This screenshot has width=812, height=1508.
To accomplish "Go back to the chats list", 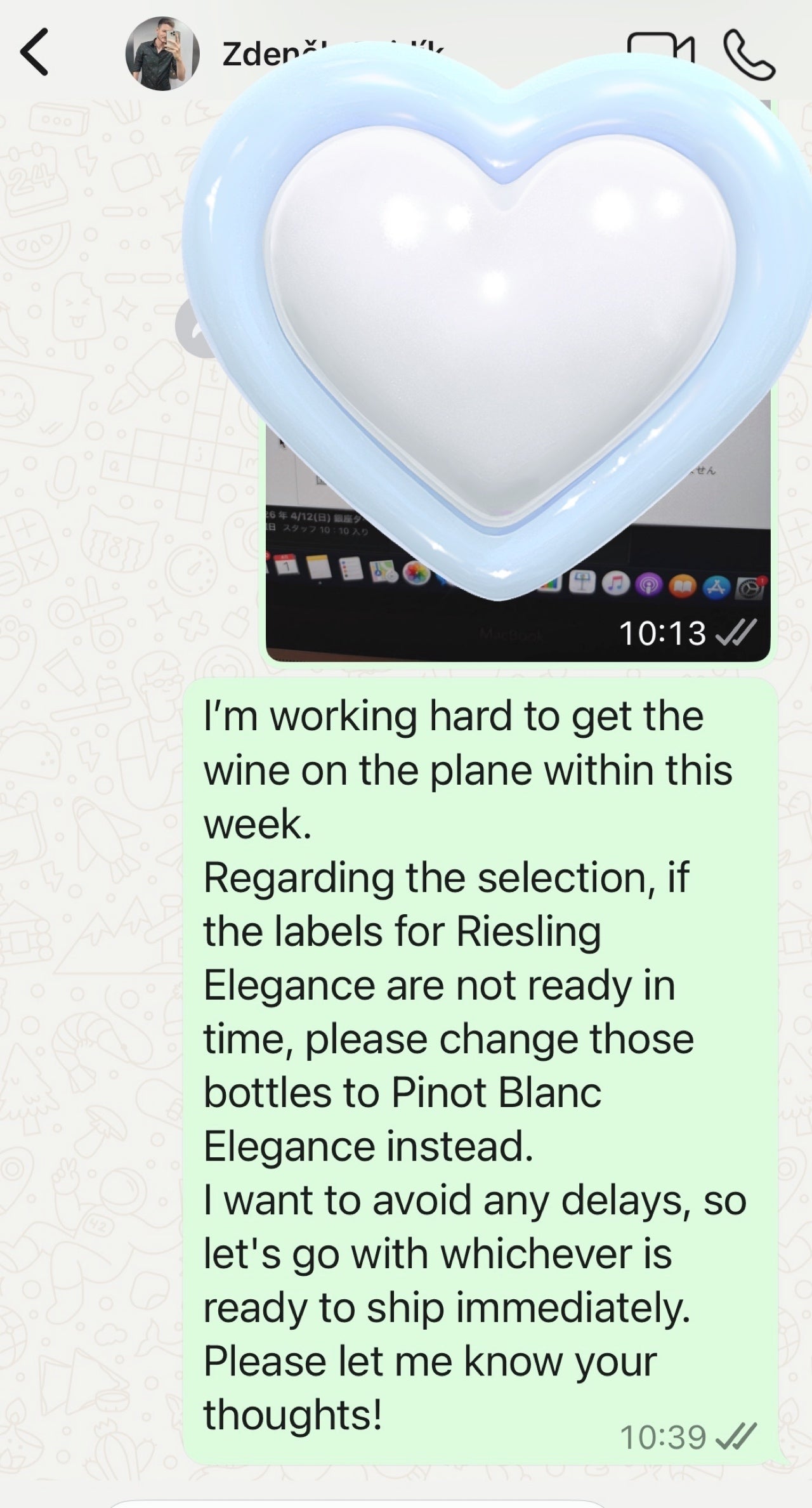I will 34,53.
